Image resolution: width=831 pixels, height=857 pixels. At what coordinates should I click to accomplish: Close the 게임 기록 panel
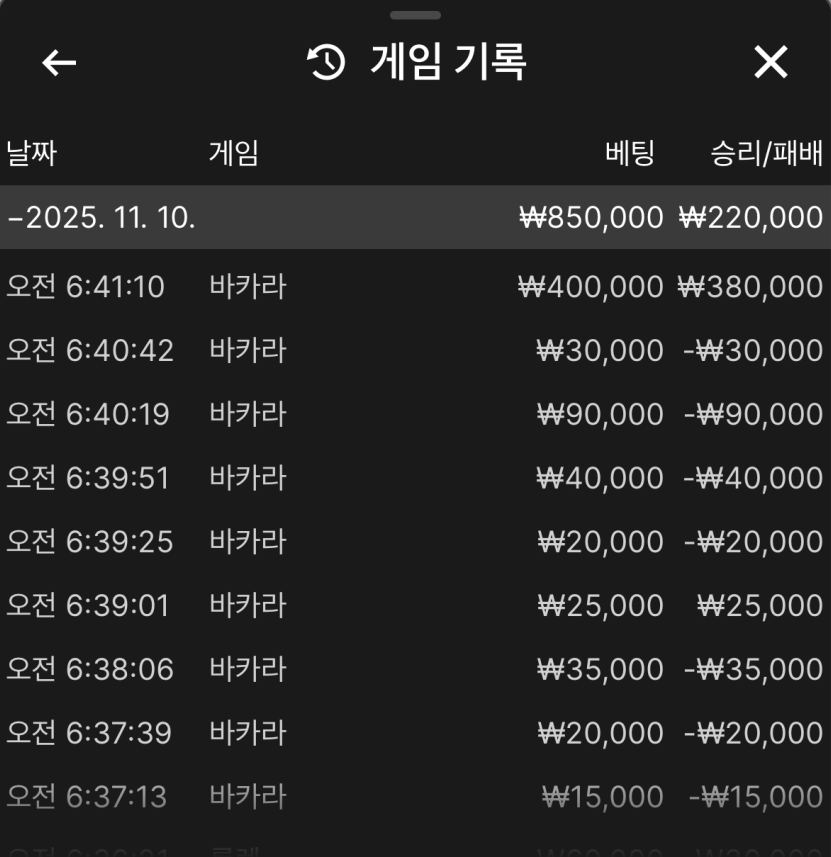770,63
